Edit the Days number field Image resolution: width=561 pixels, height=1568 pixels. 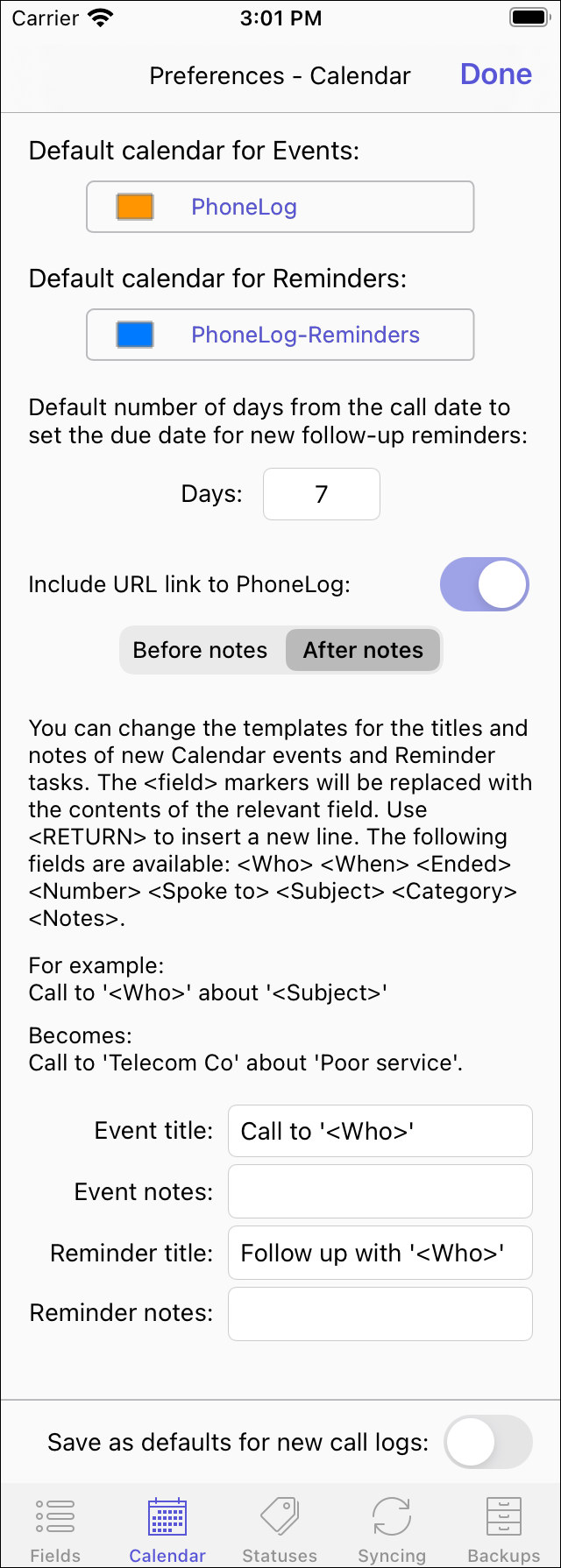click(321, 494)
